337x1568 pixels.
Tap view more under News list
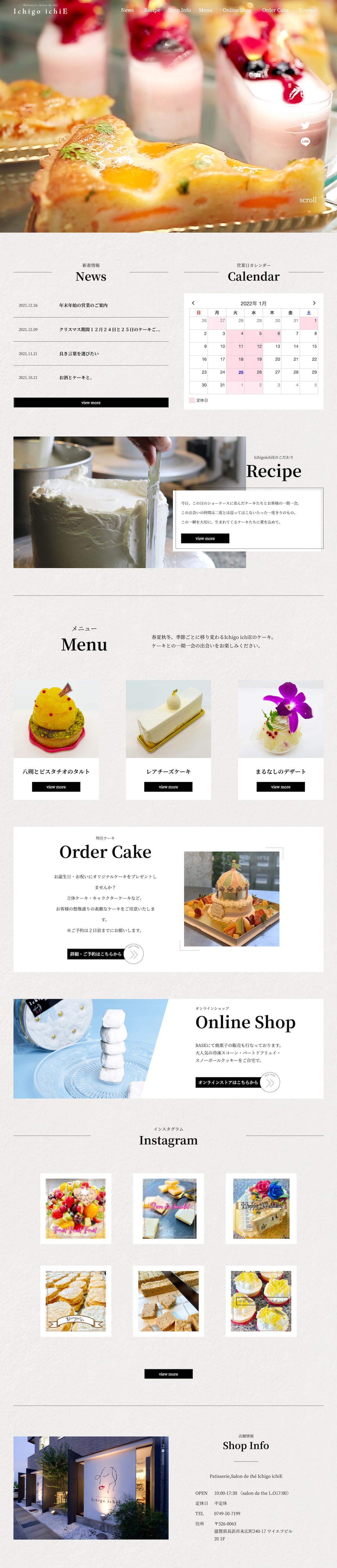point(91,402)
